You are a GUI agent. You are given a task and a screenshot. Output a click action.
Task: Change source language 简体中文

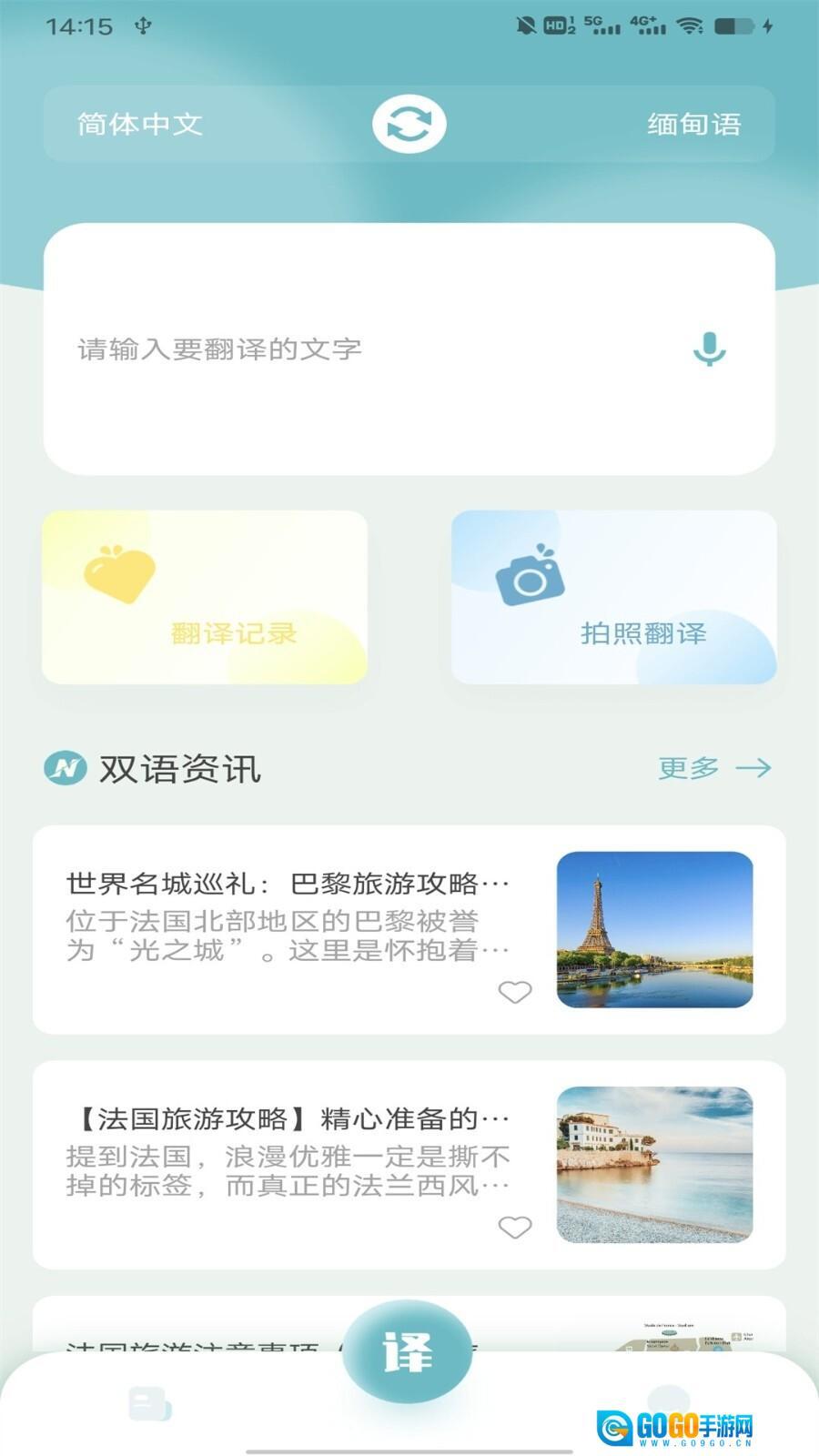point(139,124)
